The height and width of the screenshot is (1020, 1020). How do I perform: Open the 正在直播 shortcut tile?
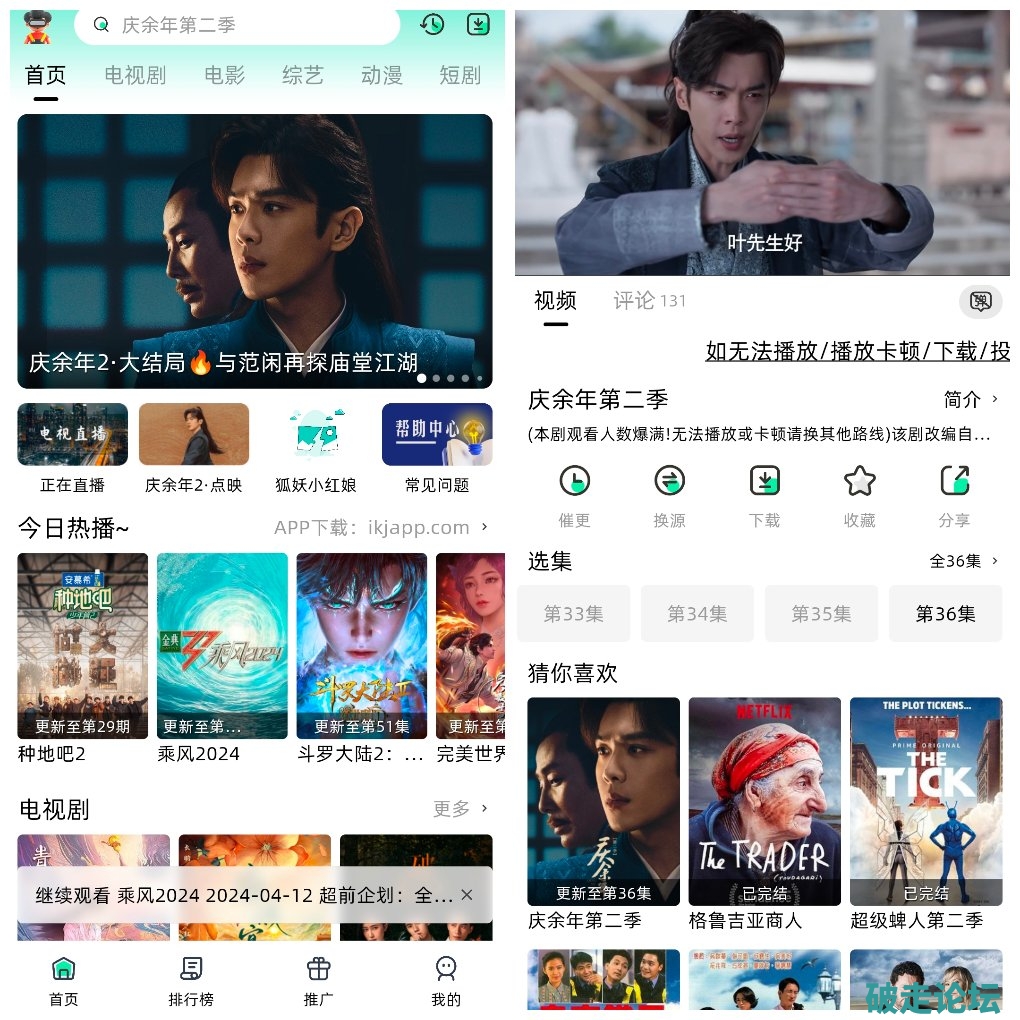72,447
